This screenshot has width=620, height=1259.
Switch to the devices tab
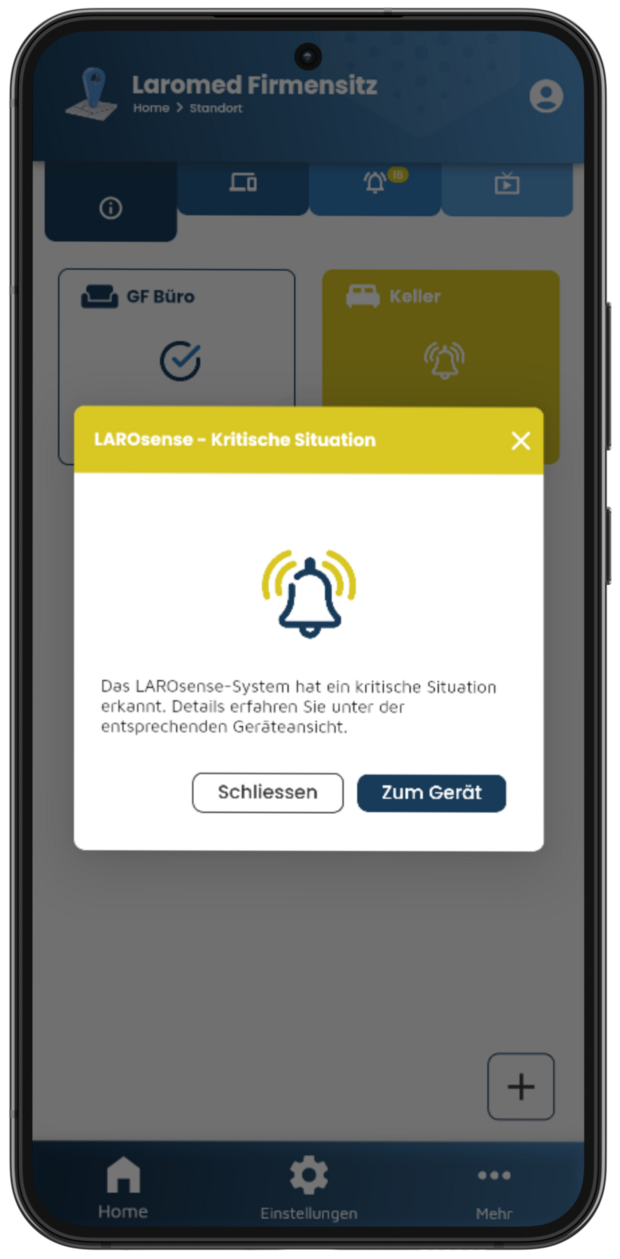coord(243,183)
